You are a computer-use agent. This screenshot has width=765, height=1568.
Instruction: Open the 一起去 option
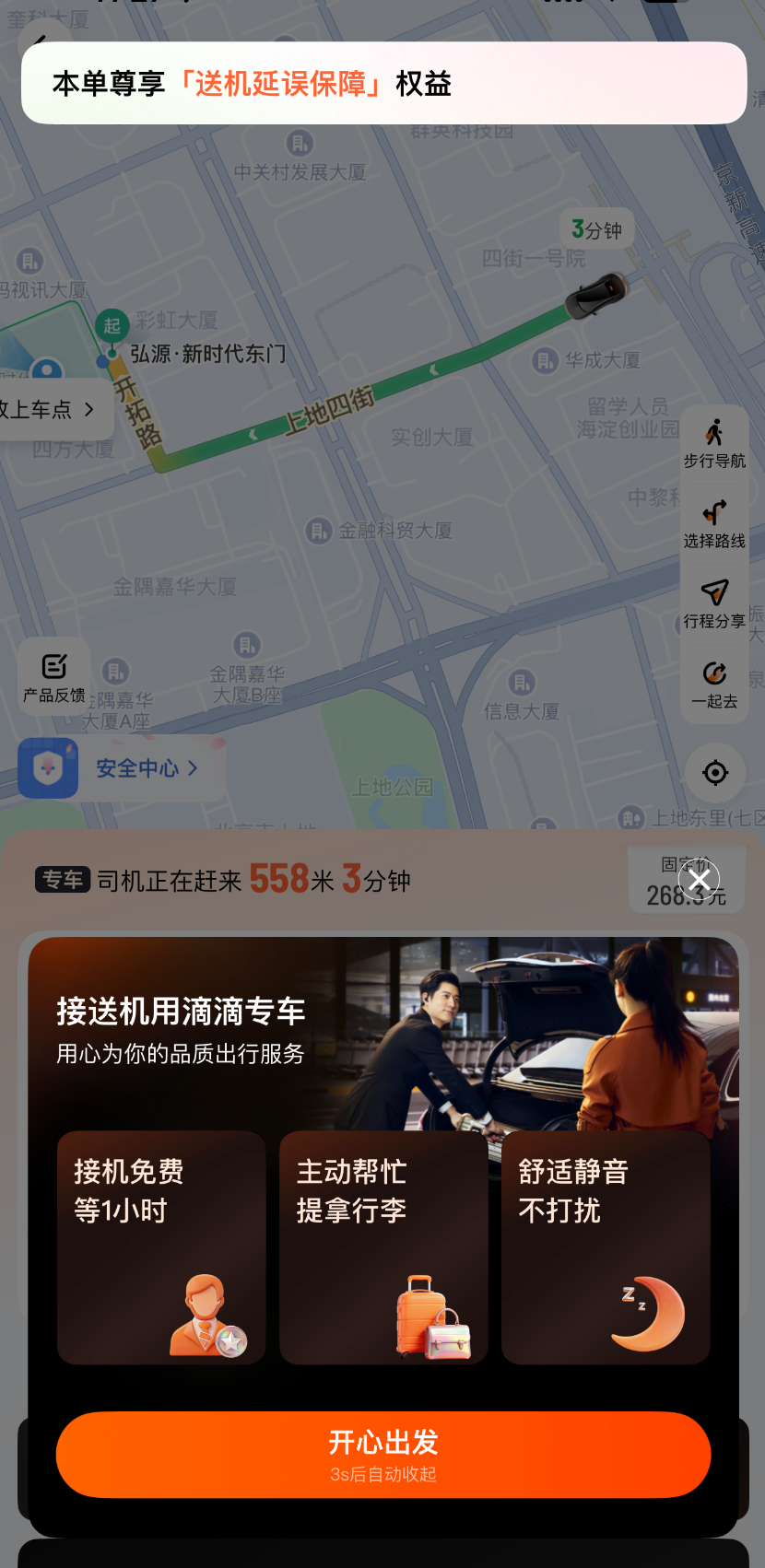pyautogui.click(x=714, y=685)
